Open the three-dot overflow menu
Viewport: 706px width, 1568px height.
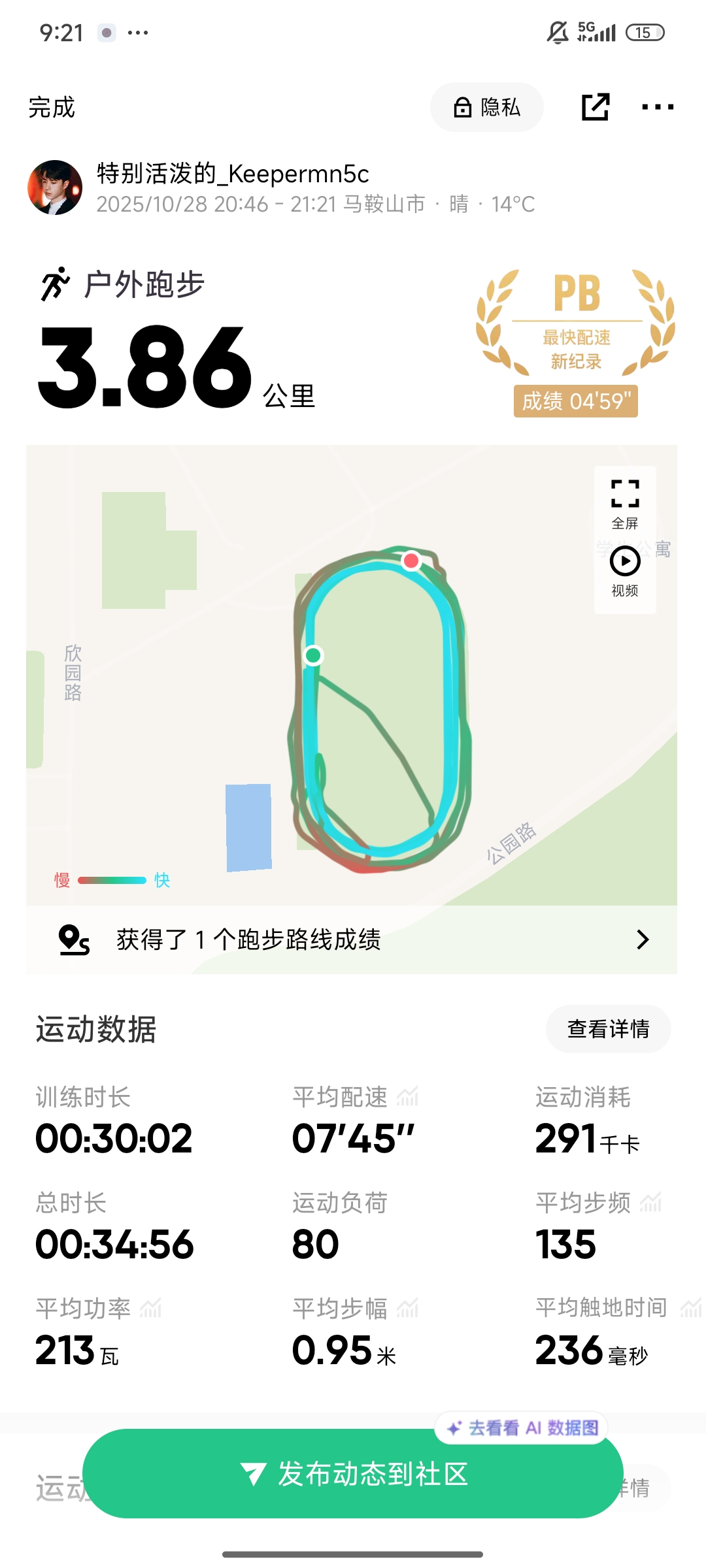[658, 107]
